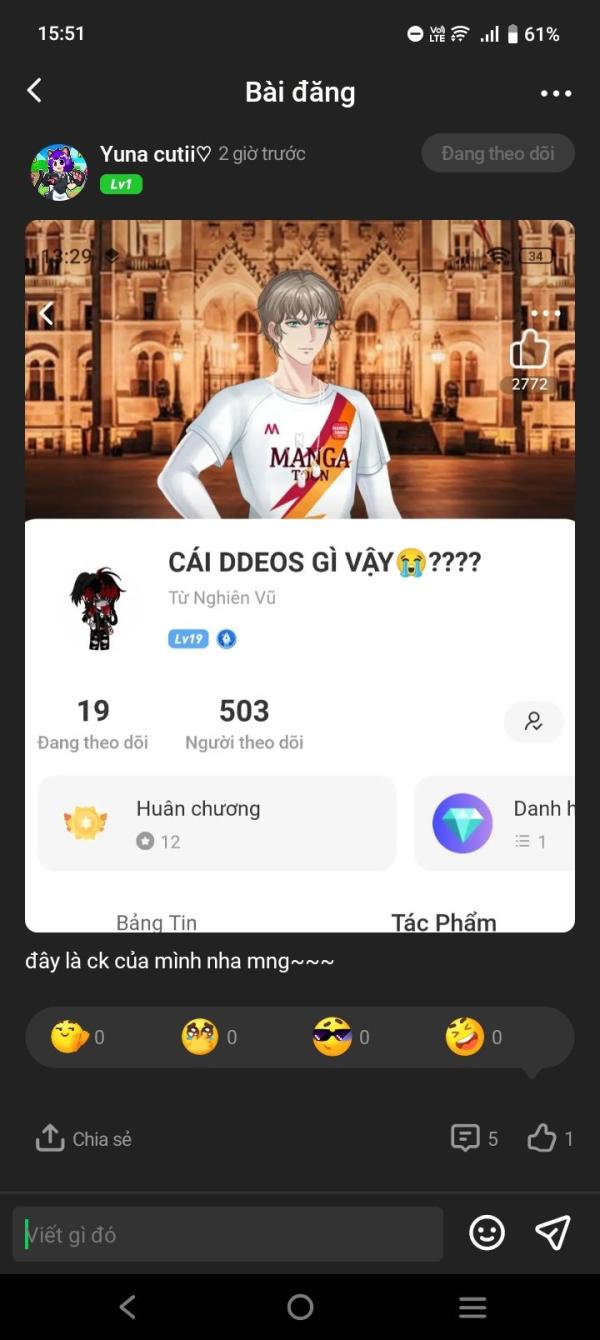Go back from the Bài đăng screen
The width and height of the screenshot is (600, 1340).
tap(34, 91)
